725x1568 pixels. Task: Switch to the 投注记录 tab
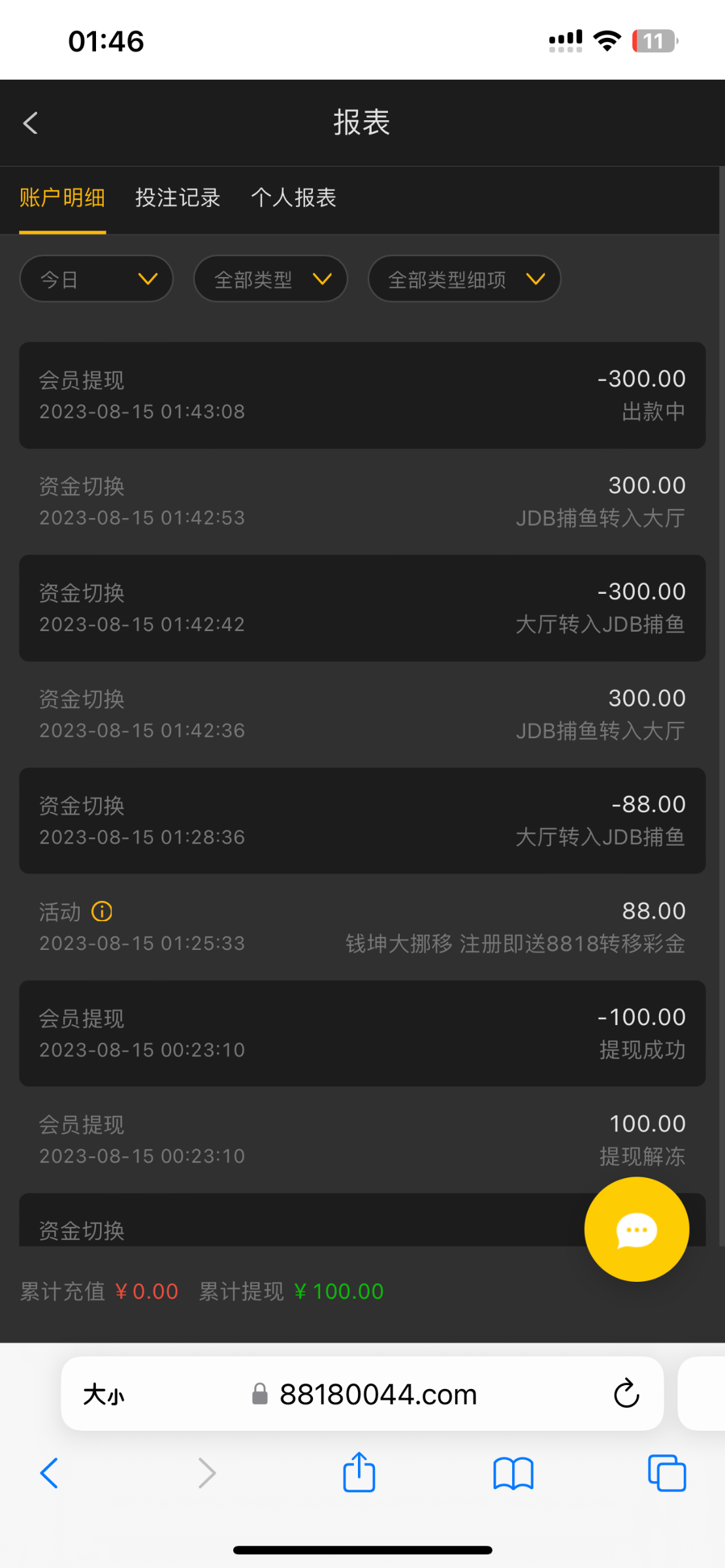[178, 198]
